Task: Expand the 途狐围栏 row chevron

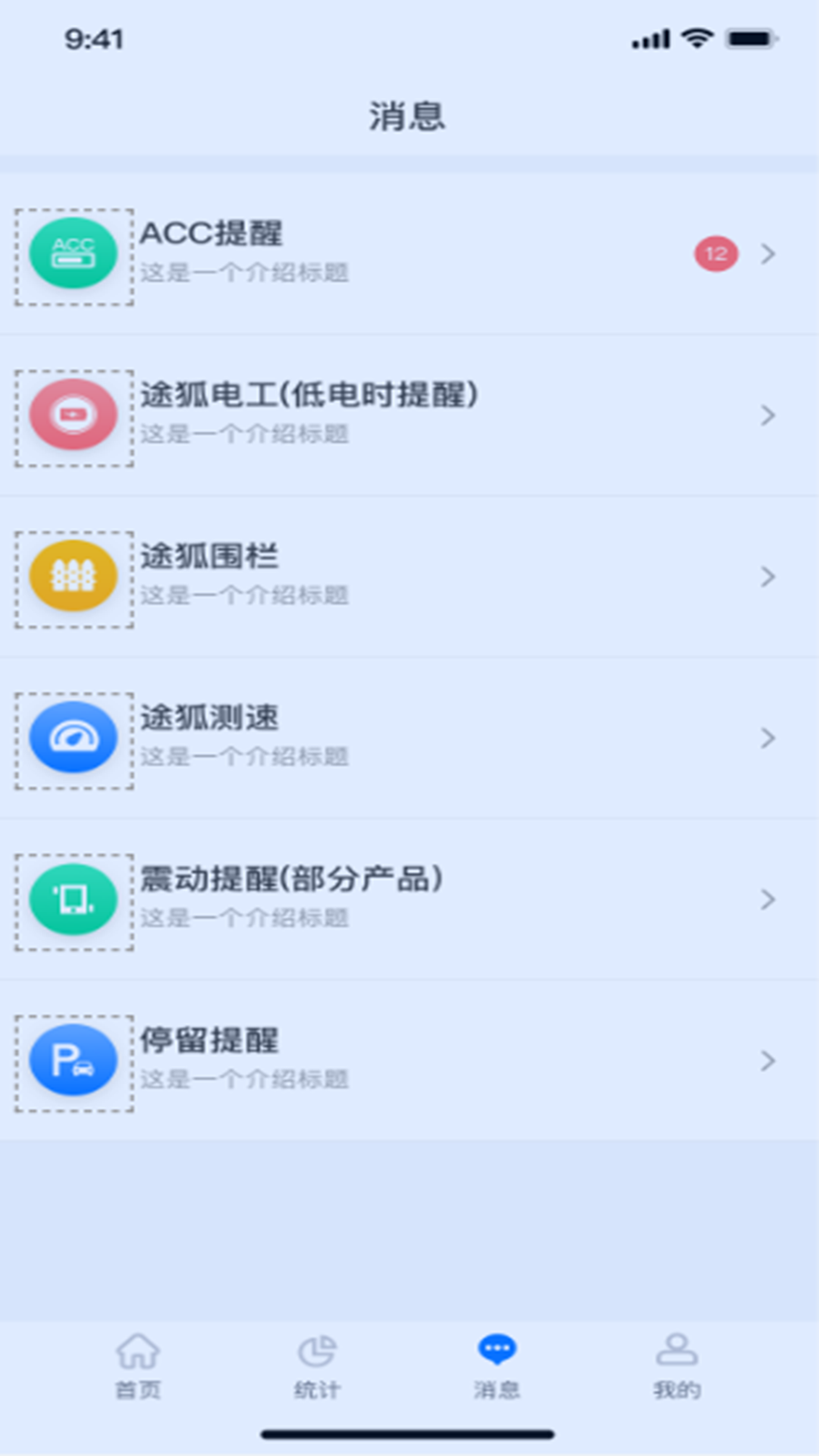Action: click(767, 576)
